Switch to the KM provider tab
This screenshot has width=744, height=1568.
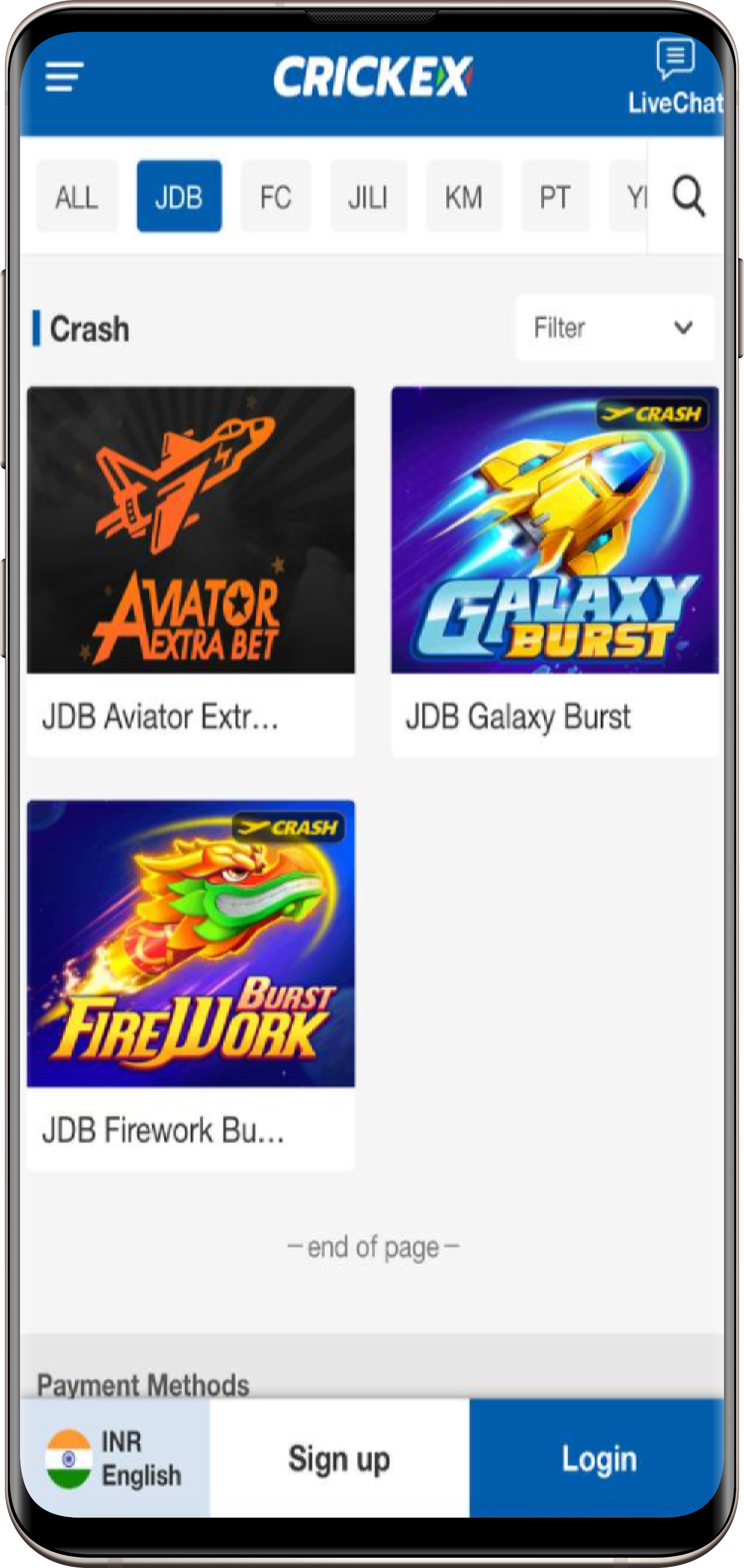pos(463,196)
